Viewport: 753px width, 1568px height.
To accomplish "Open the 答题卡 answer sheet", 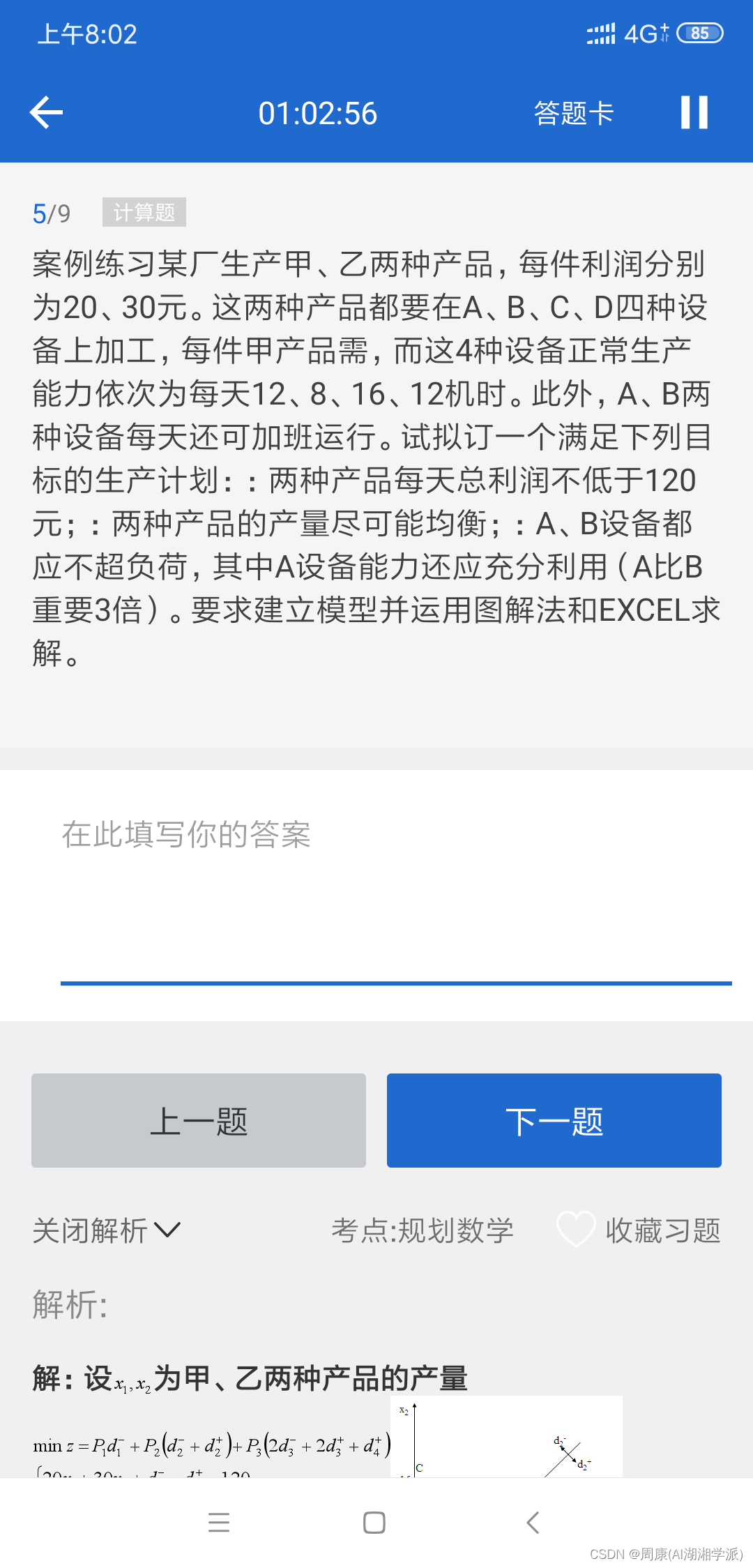I will click(x=573, y=112).
